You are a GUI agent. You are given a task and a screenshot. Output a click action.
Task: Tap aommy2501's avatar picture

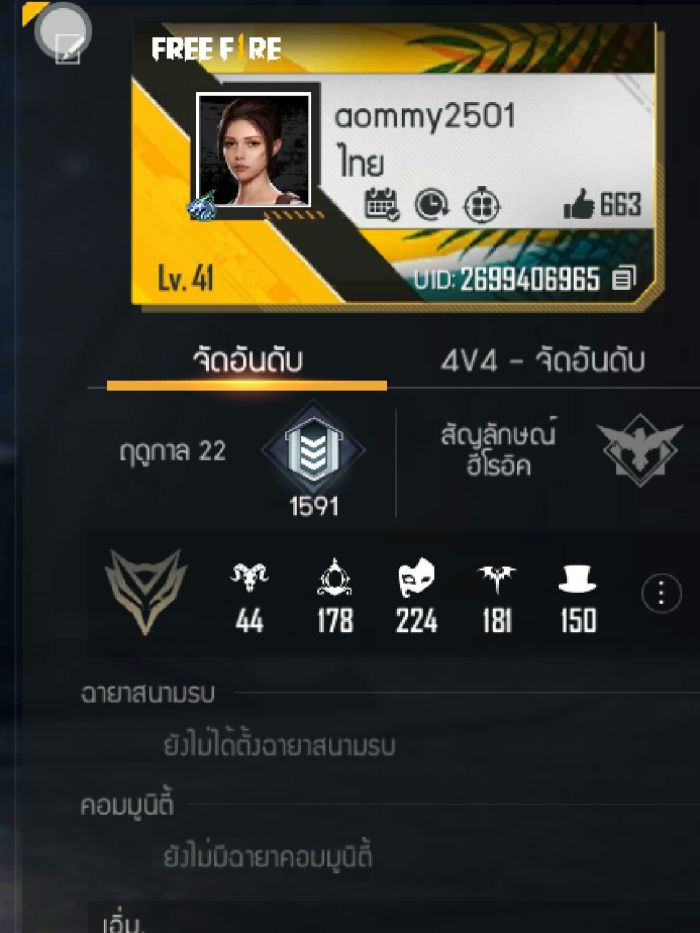pos(253,149)
